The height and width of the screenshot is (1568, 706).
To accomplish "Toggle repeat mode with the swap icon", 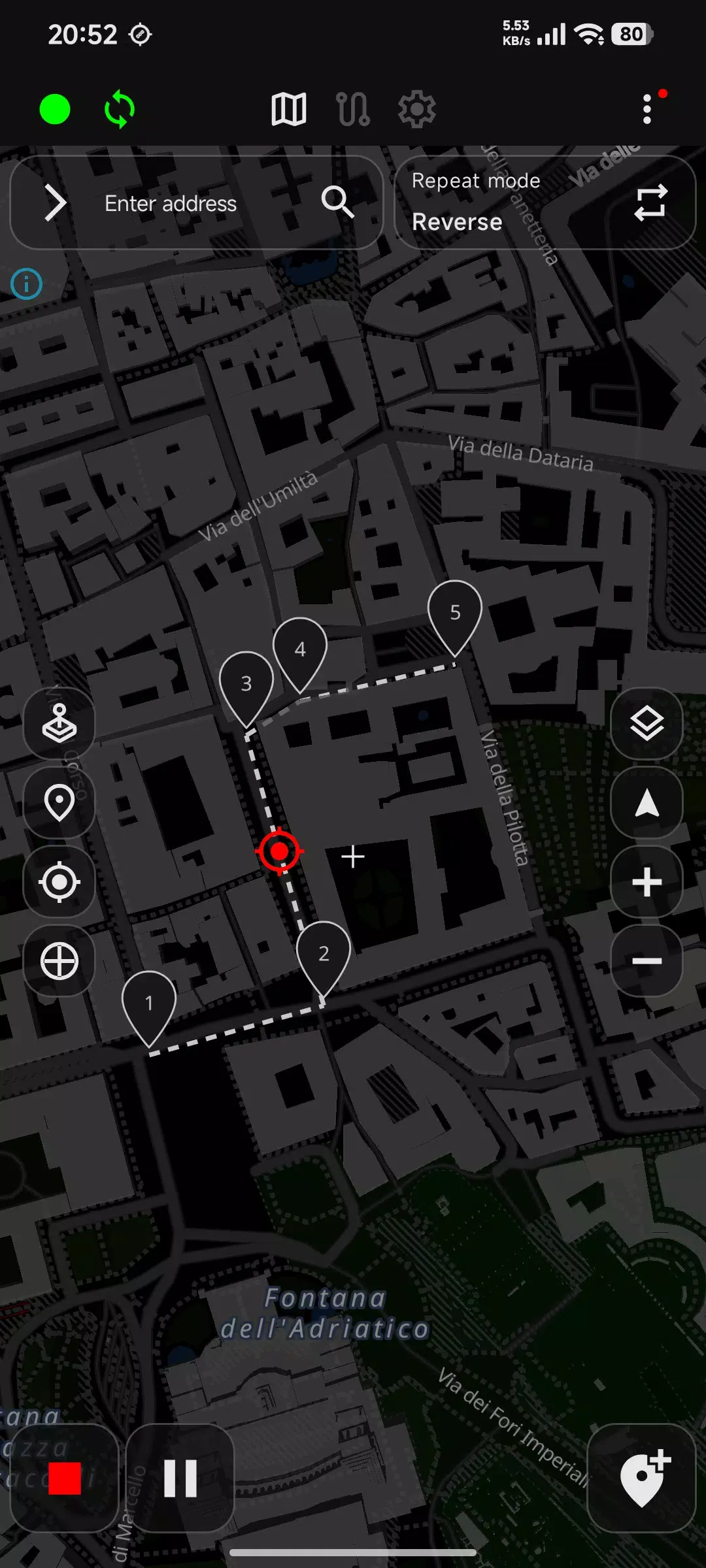I will coord(650,204).
